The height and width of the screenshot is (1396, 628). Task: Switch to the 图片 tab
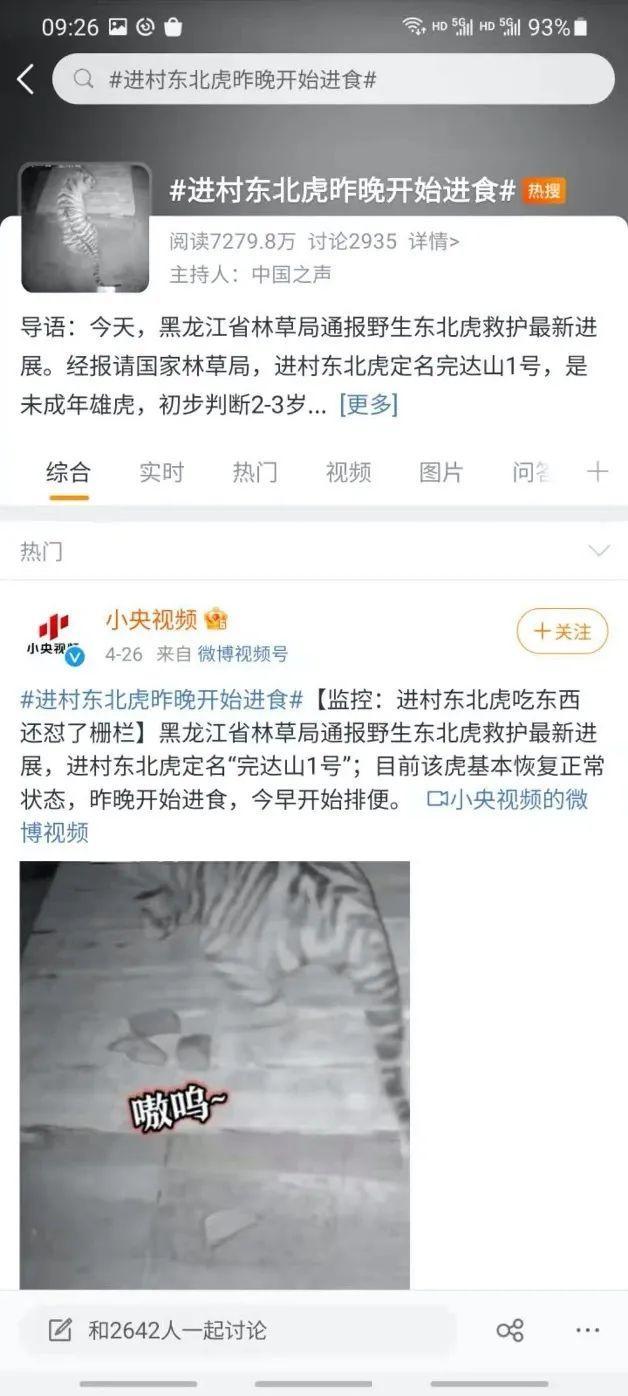pos(441,472)
